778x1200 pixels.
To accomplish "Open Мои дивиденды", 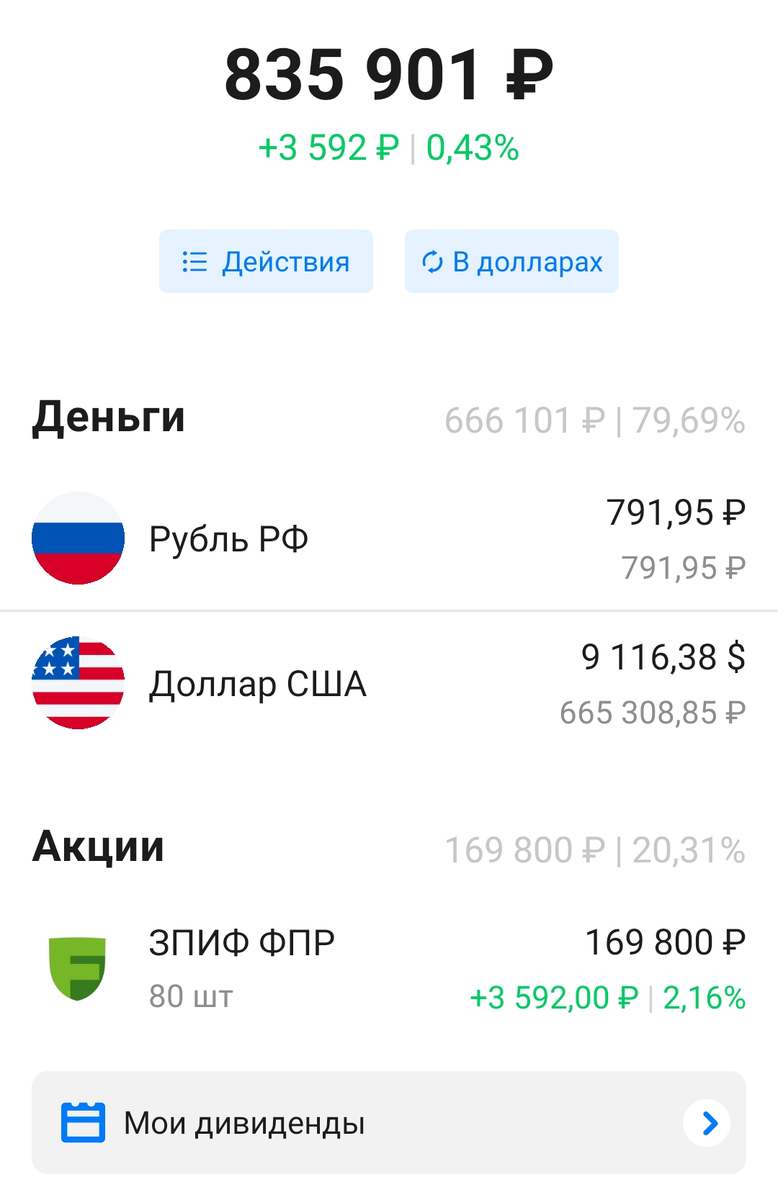I will [x=389, y=1122].
